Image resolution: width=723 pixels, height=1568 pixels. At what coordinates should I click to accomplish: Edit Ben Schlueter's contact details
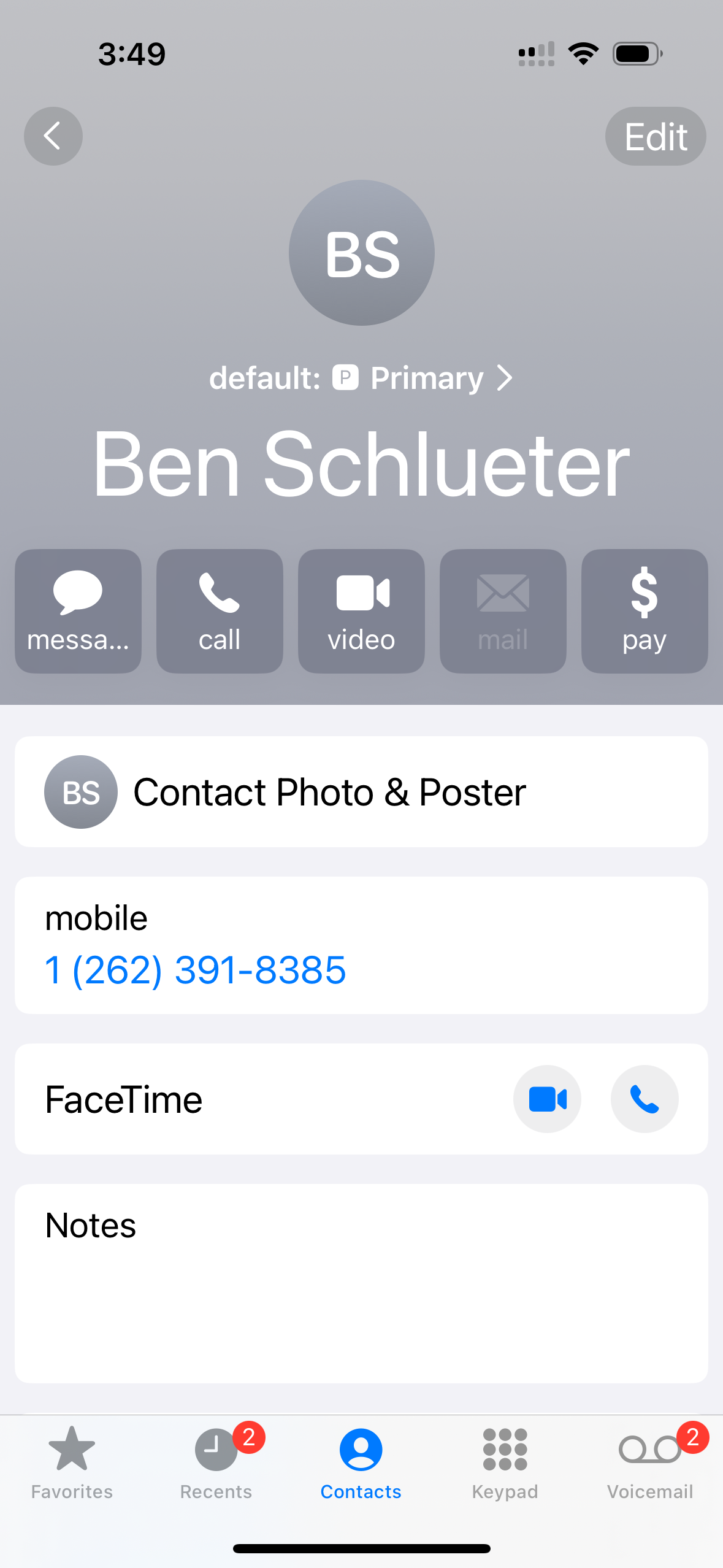[655, 136]
